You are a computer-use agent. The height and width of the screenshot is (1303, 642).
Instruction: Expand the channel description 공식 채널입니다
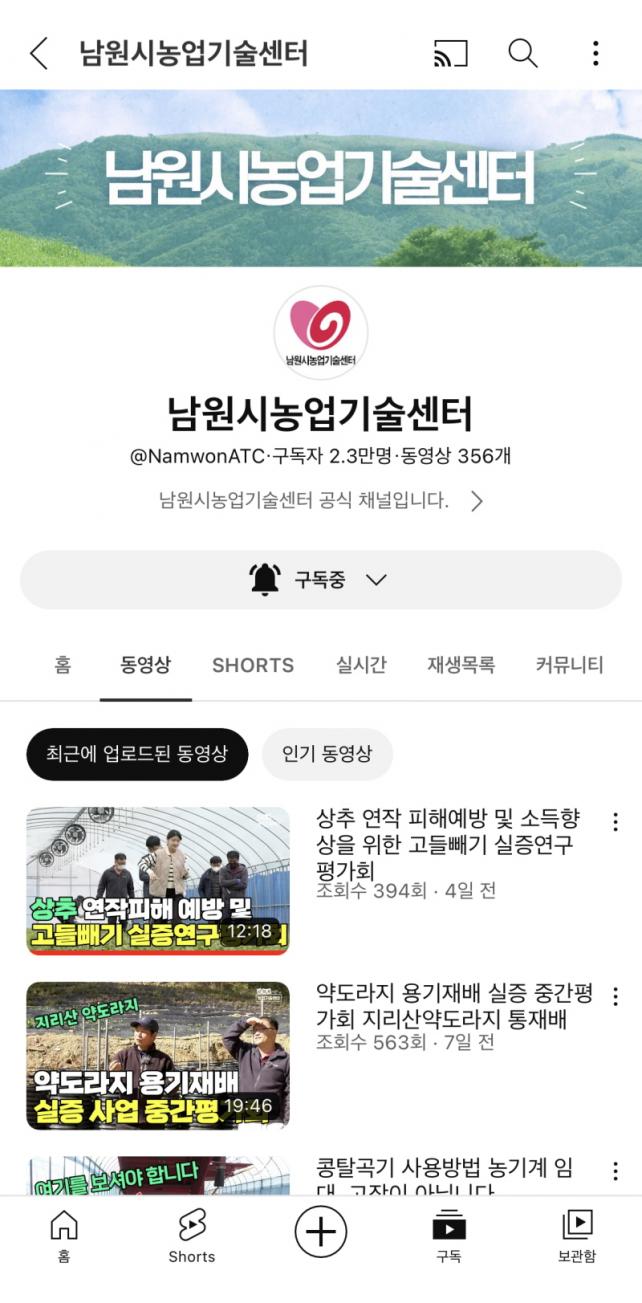477,501
